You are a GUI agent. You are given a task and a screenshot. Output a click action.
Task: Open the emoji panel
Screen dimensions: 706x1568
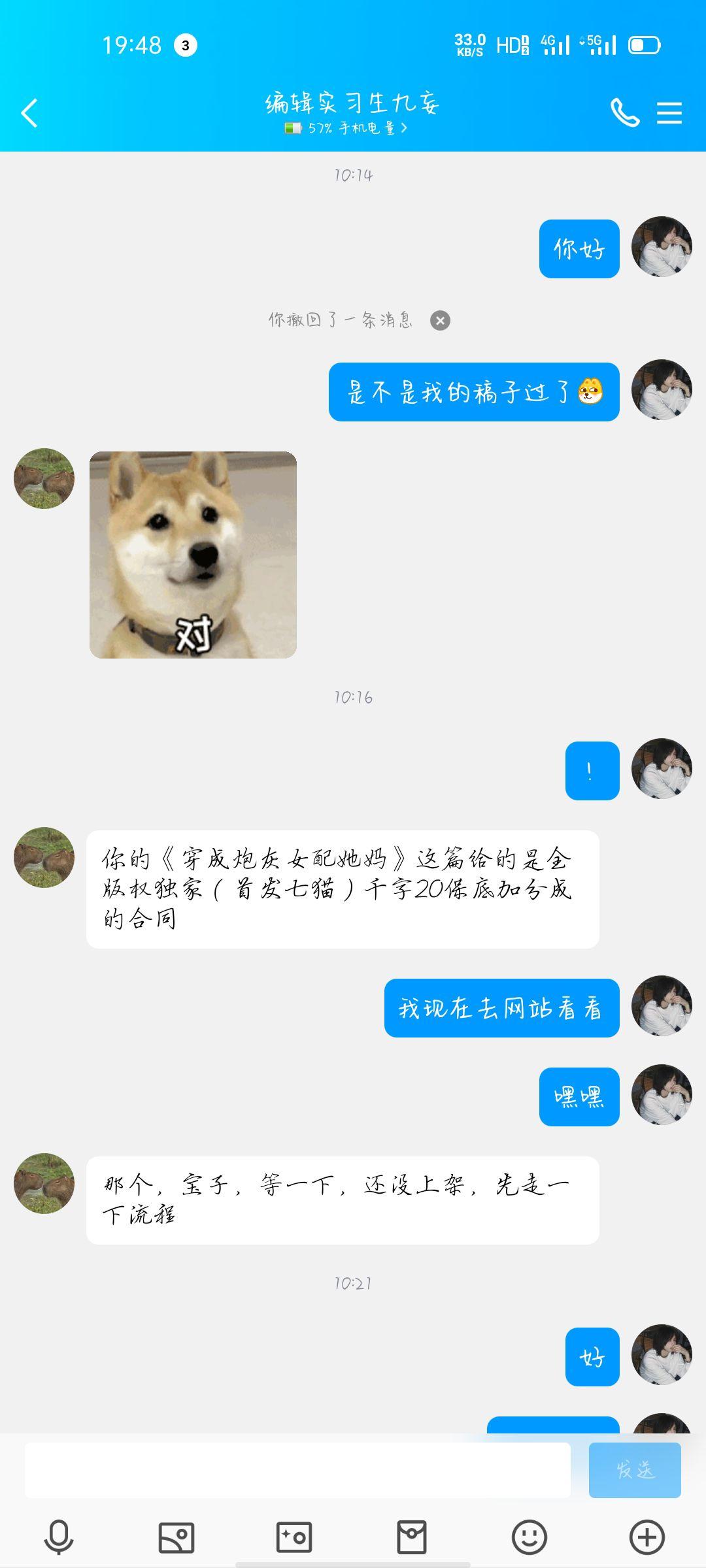529,1537
